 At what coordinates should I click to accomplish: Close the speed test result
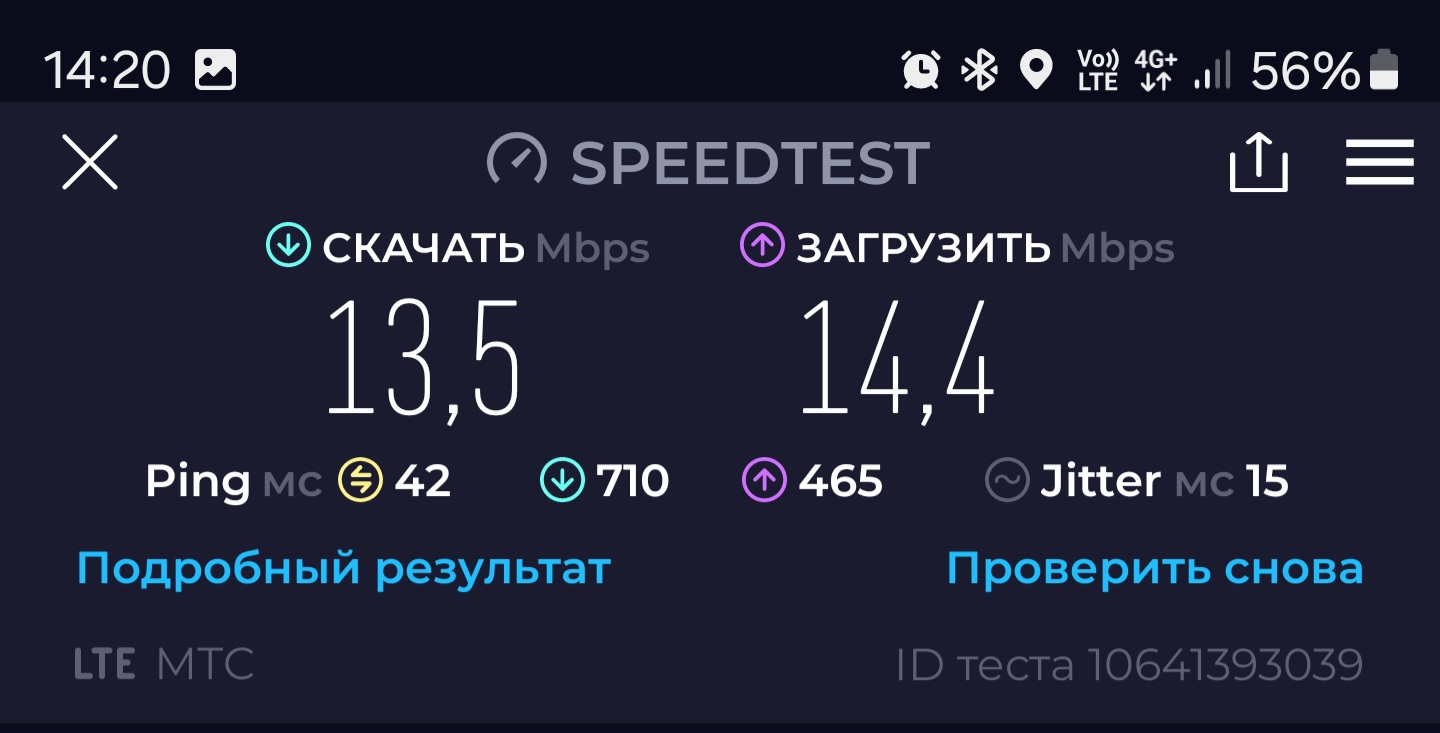click(90, 162)
